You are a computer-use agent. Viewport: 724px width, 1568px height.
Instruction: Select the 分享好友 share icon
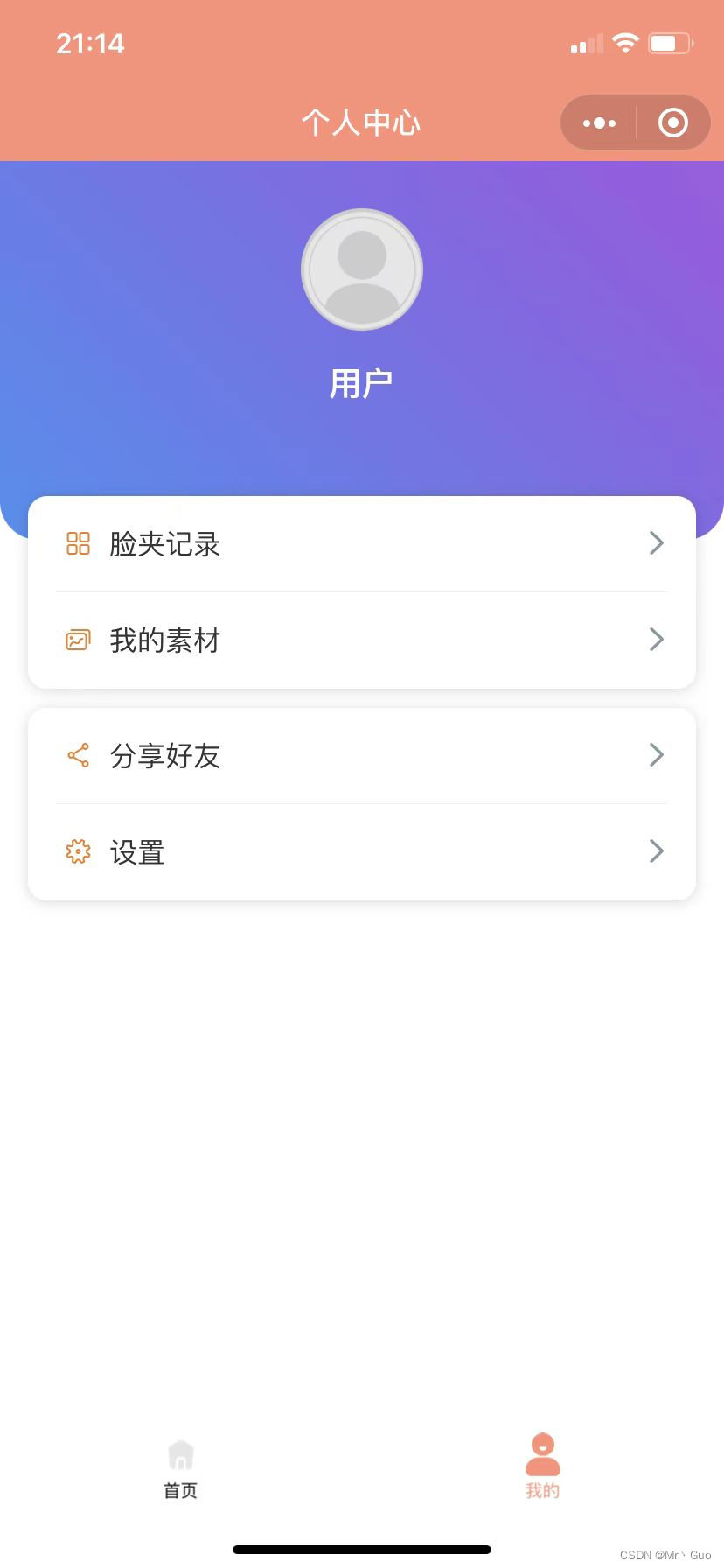pyautogui.click(x=78, y=755)
